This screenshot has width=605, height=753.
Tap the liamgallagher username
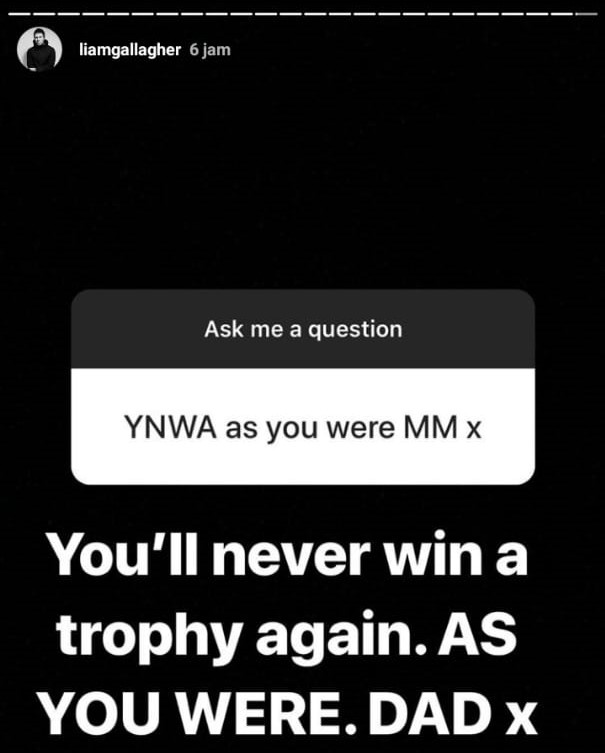tap(130, 51)
